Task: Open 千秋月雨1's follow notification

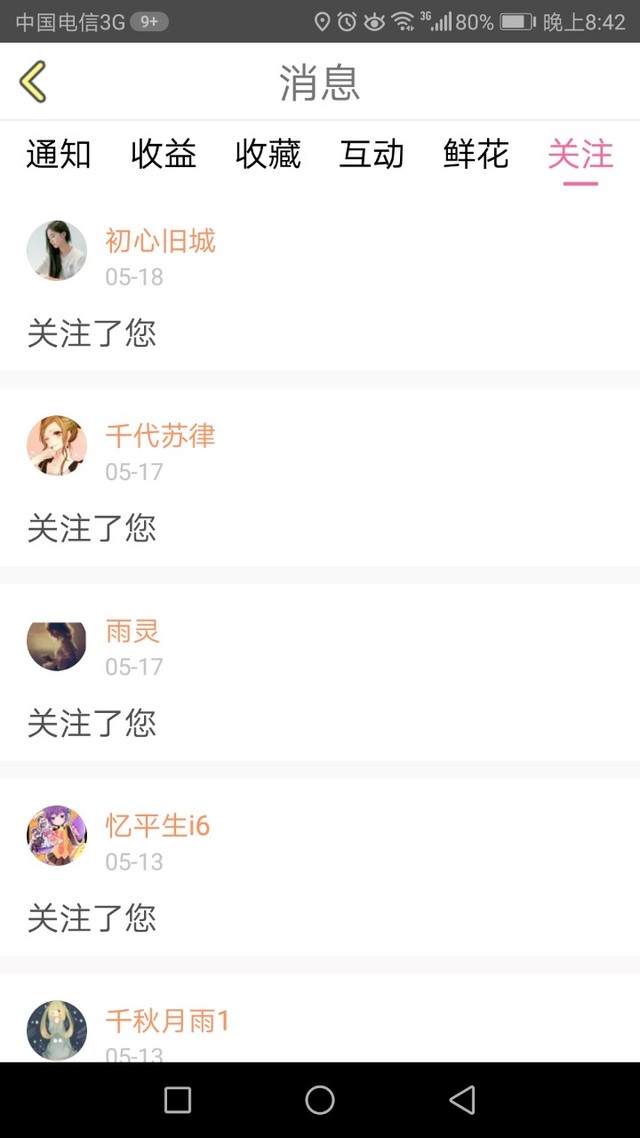Action: click(x=320, y=1018)
